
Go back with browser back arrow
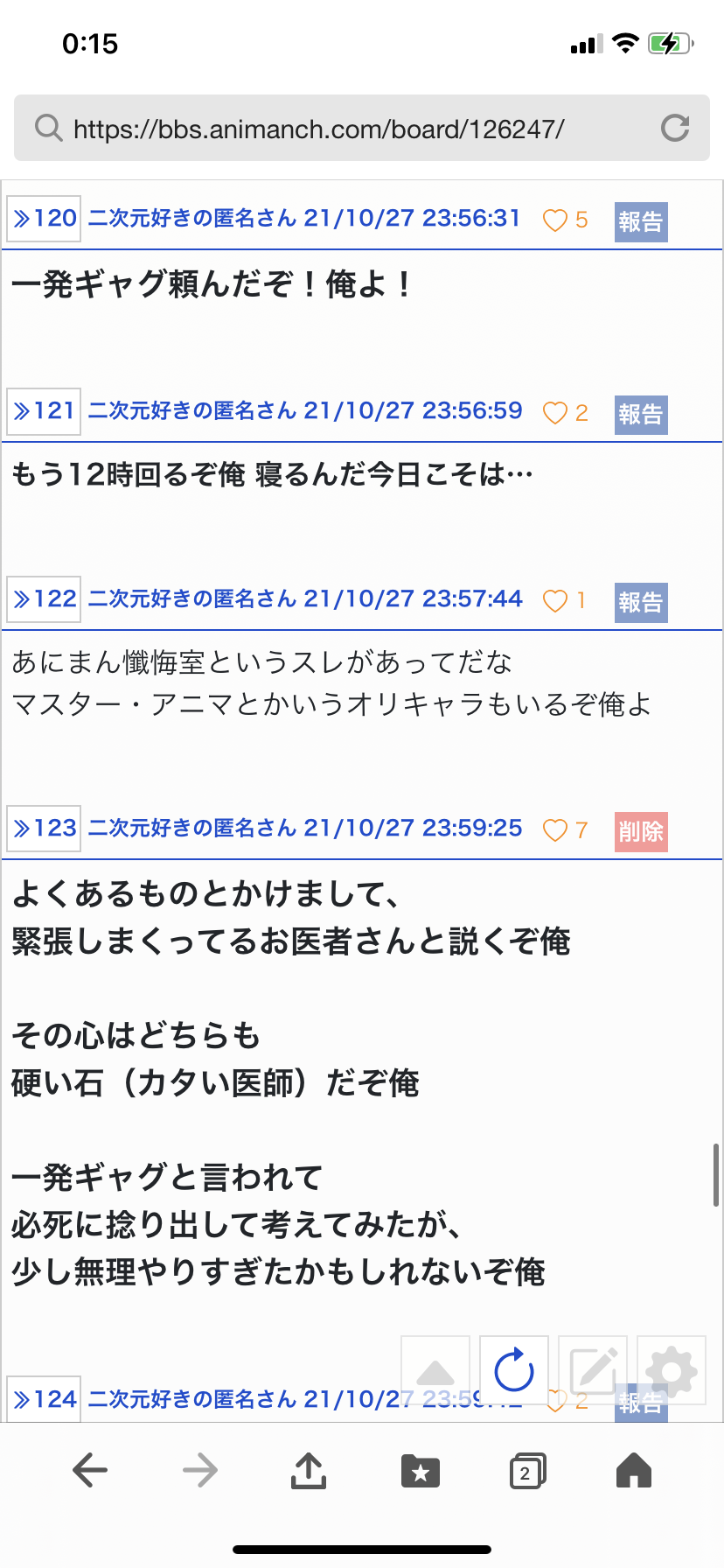point(89,1470)
